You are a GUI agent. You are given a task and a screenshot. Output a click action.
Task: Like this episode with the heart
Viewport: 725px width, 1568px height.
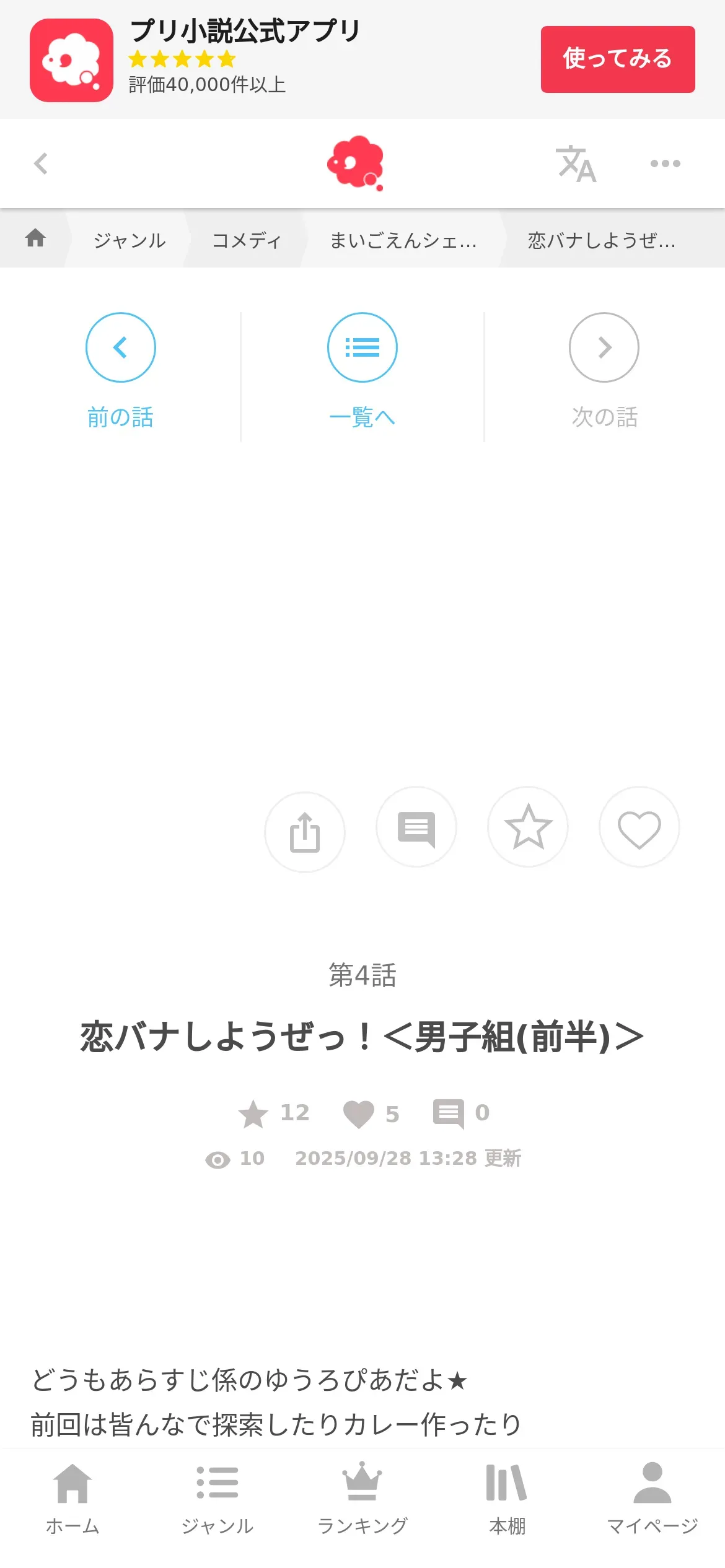[x=639, y=828]
